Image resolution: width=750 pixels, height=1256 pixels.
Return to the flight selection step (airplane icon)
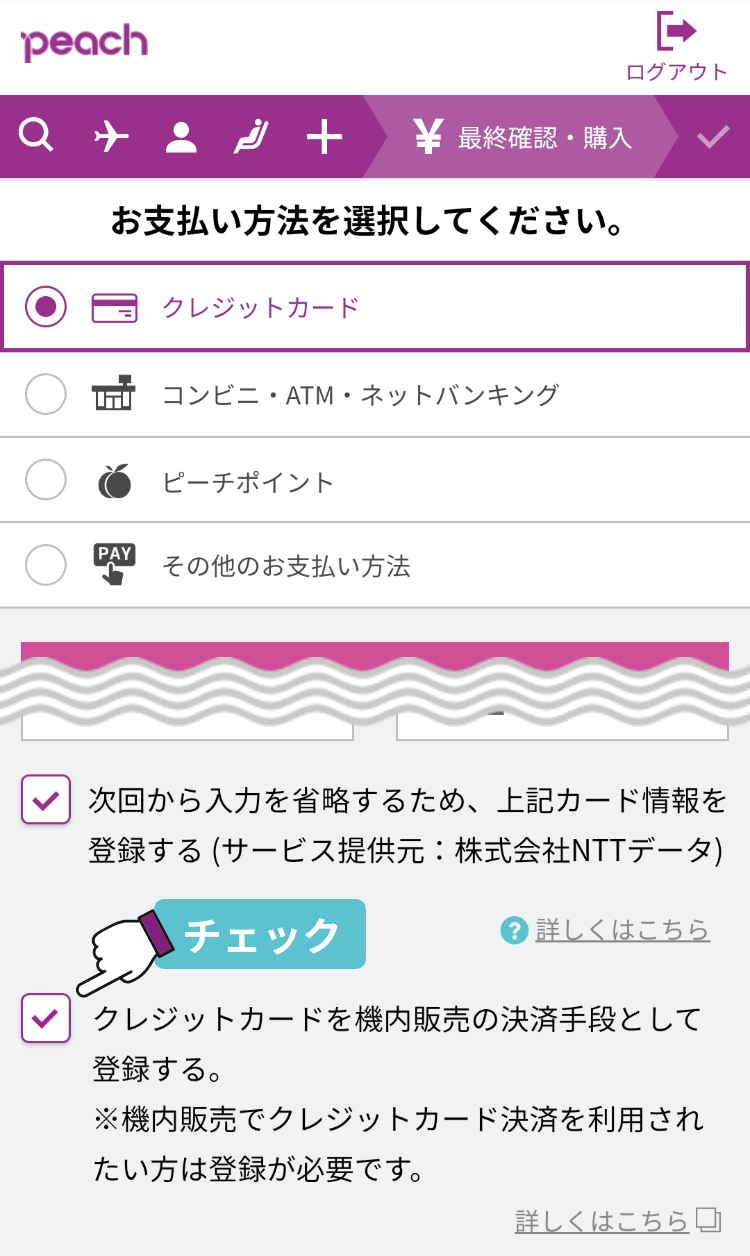(x=111, y=137)
